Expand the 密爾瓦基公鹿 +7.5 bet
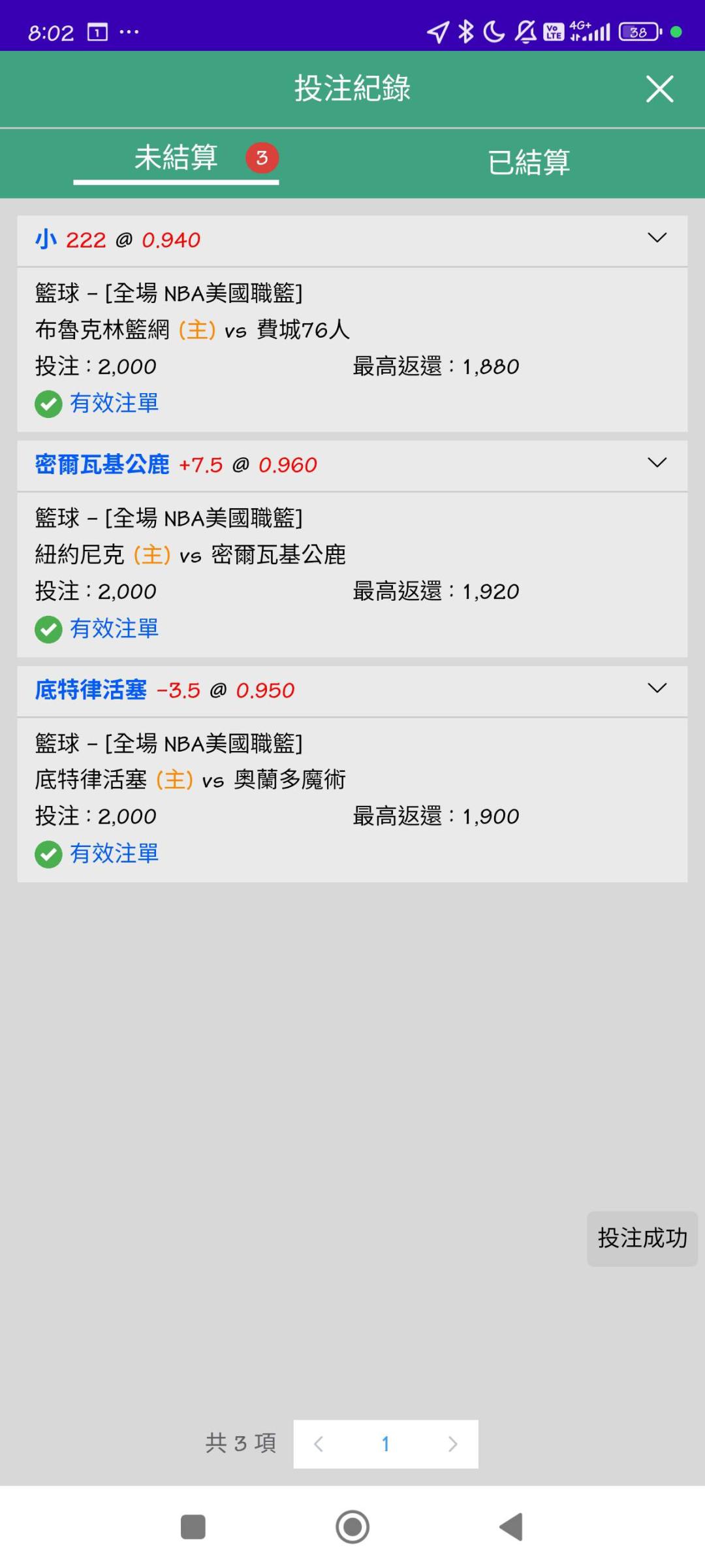This screenshot has height=1568, width=705. (x=657, y=464)
